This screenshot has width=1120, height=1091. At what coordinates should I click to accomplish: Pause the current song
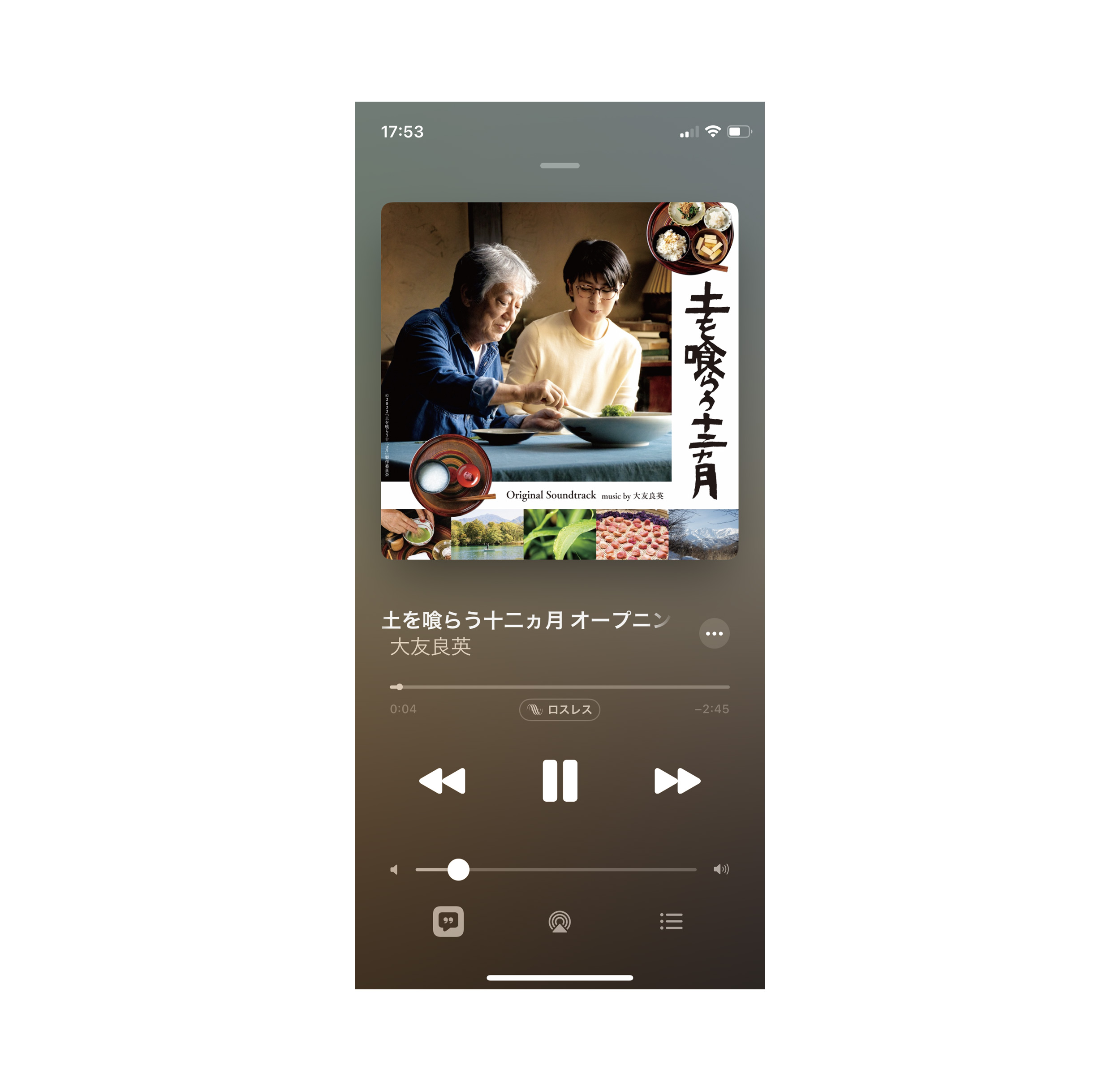(x=560, y=781)
